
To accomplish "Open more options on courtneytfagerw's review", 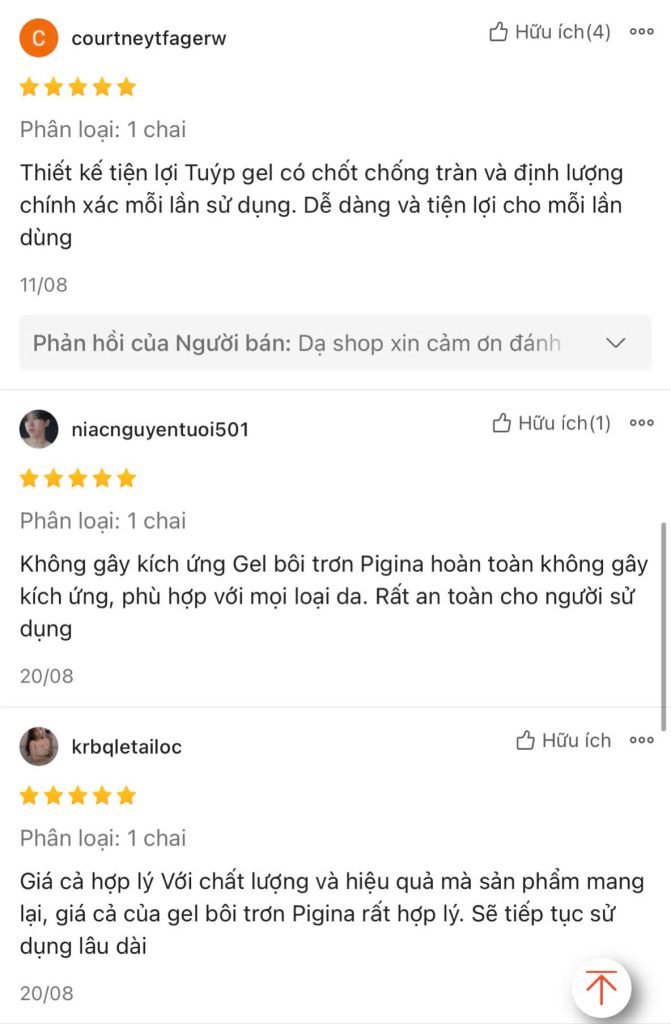I will click(641, 32).
